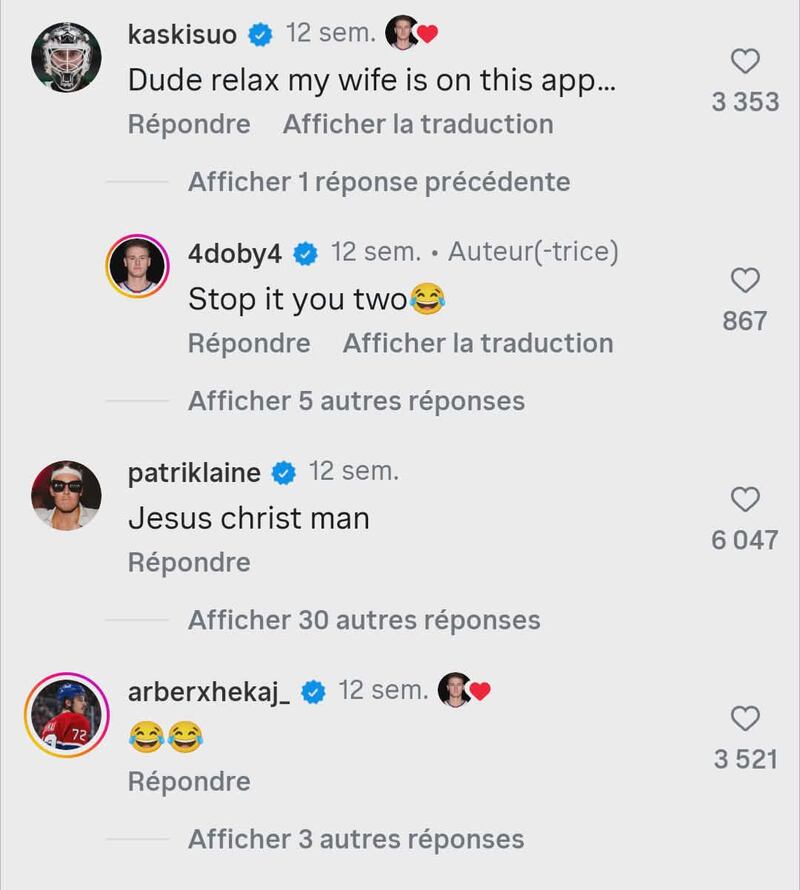The height and width of the screenshot is (890, 800).
Task: Show translation of 4doby4's reply
Action: click(x=478, y=343)
